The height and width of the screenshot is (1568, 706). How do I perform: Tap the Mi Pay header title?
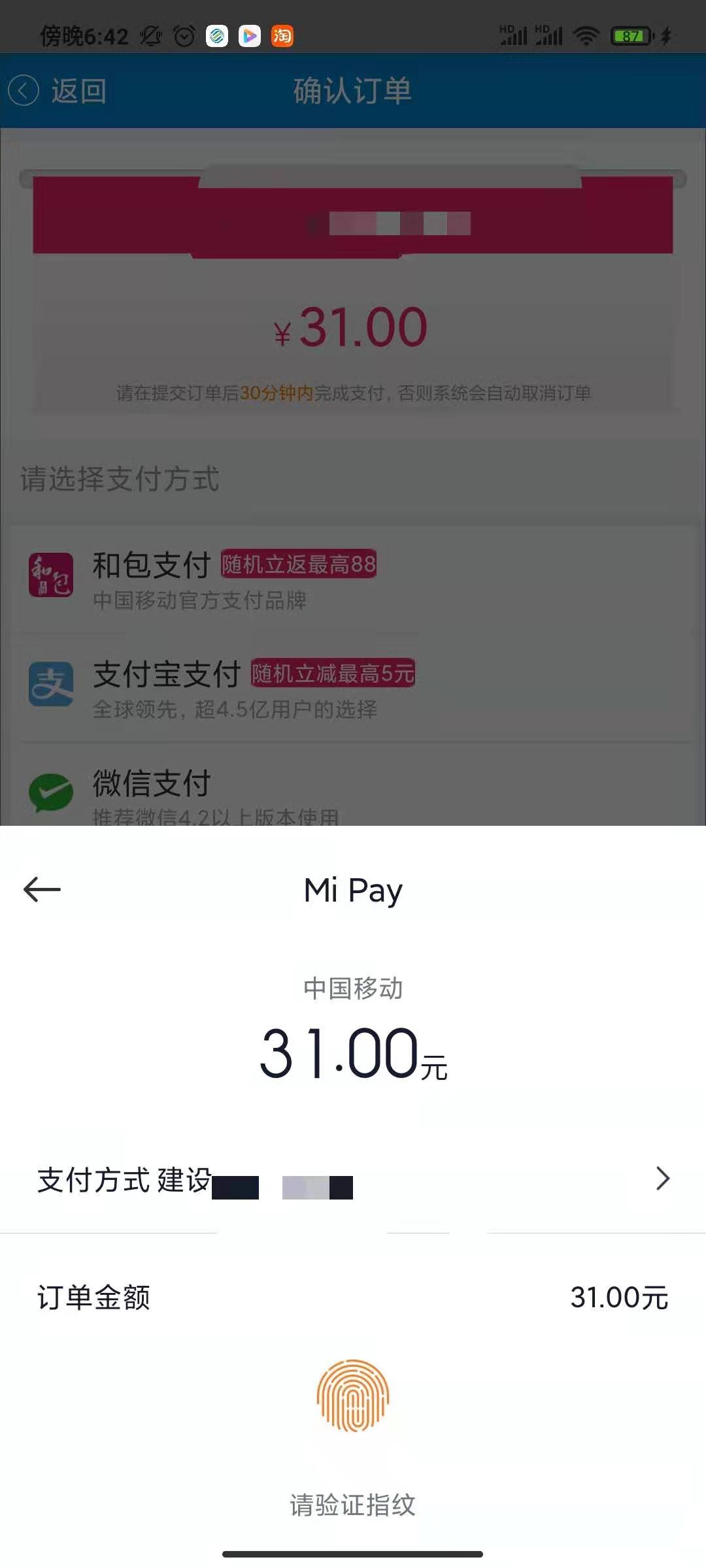(353, 889)
